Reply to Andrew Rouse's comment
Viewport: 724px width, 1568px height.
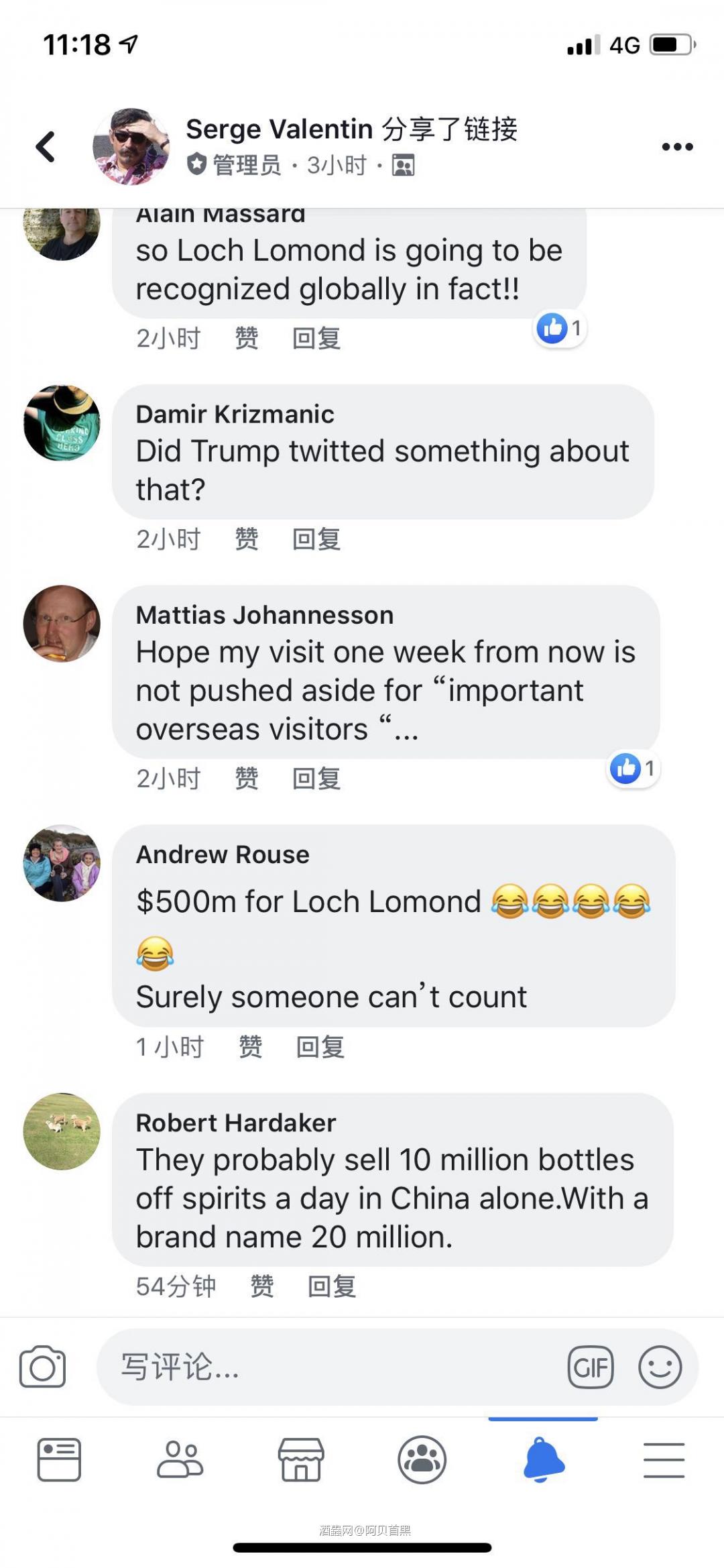[x=320, y=1047]
